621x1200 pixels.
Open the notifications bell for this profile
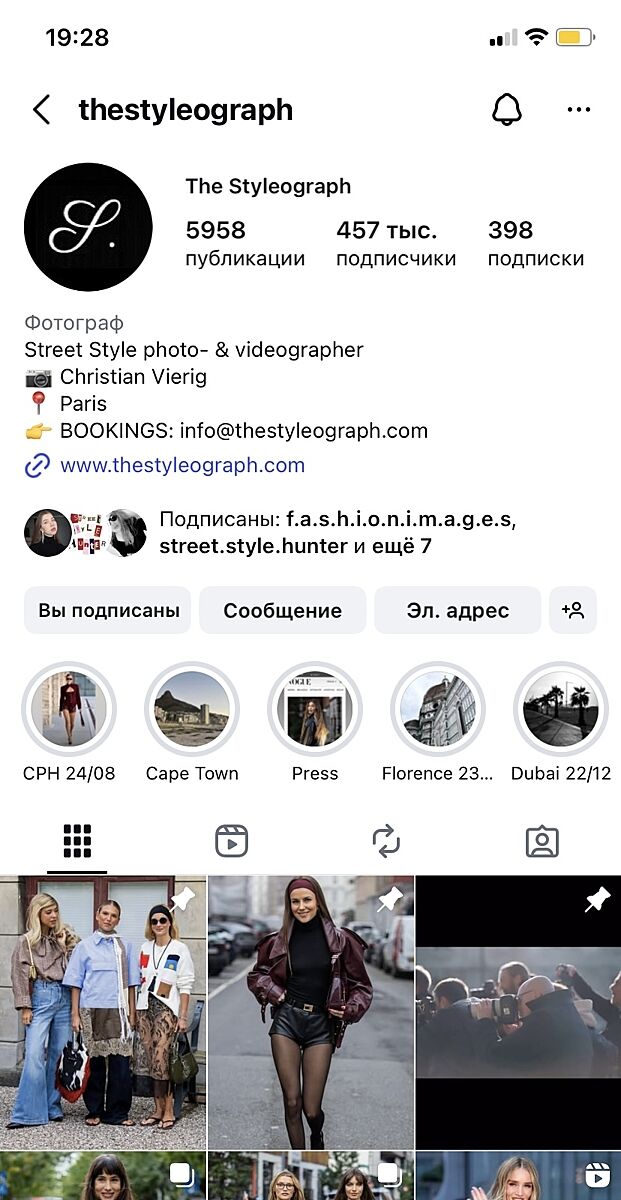point(507,110)
